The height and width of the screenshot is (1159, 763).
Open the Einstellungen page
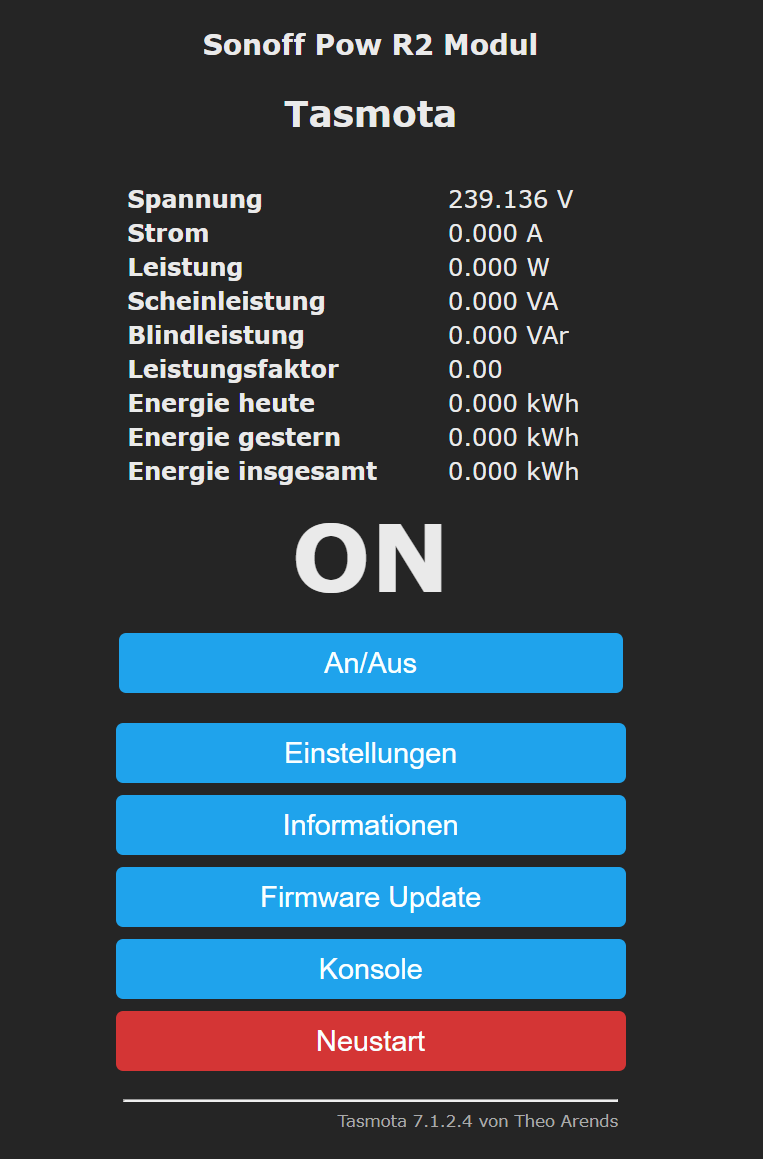pos(370,753)
